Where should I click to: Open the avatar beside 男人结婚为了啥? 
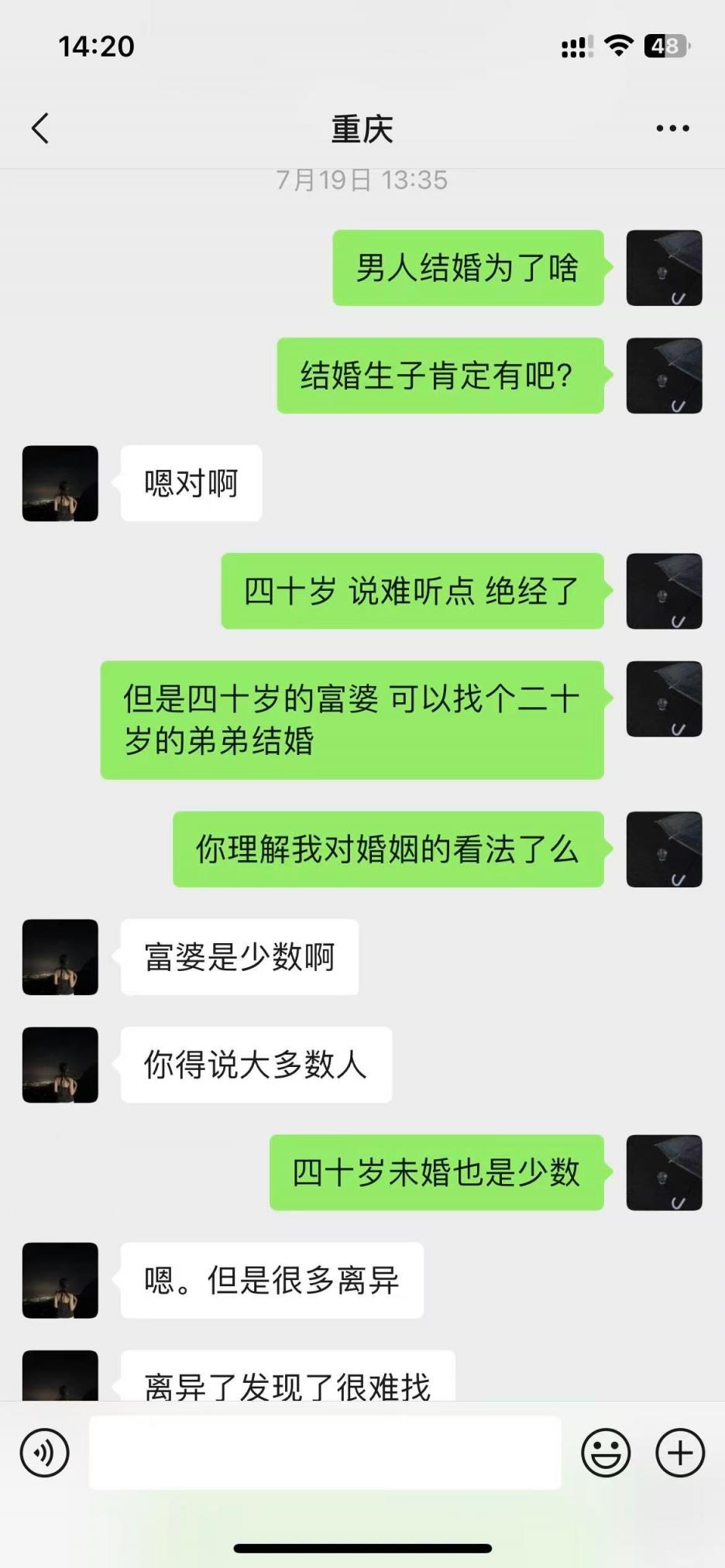coord(664,268)
